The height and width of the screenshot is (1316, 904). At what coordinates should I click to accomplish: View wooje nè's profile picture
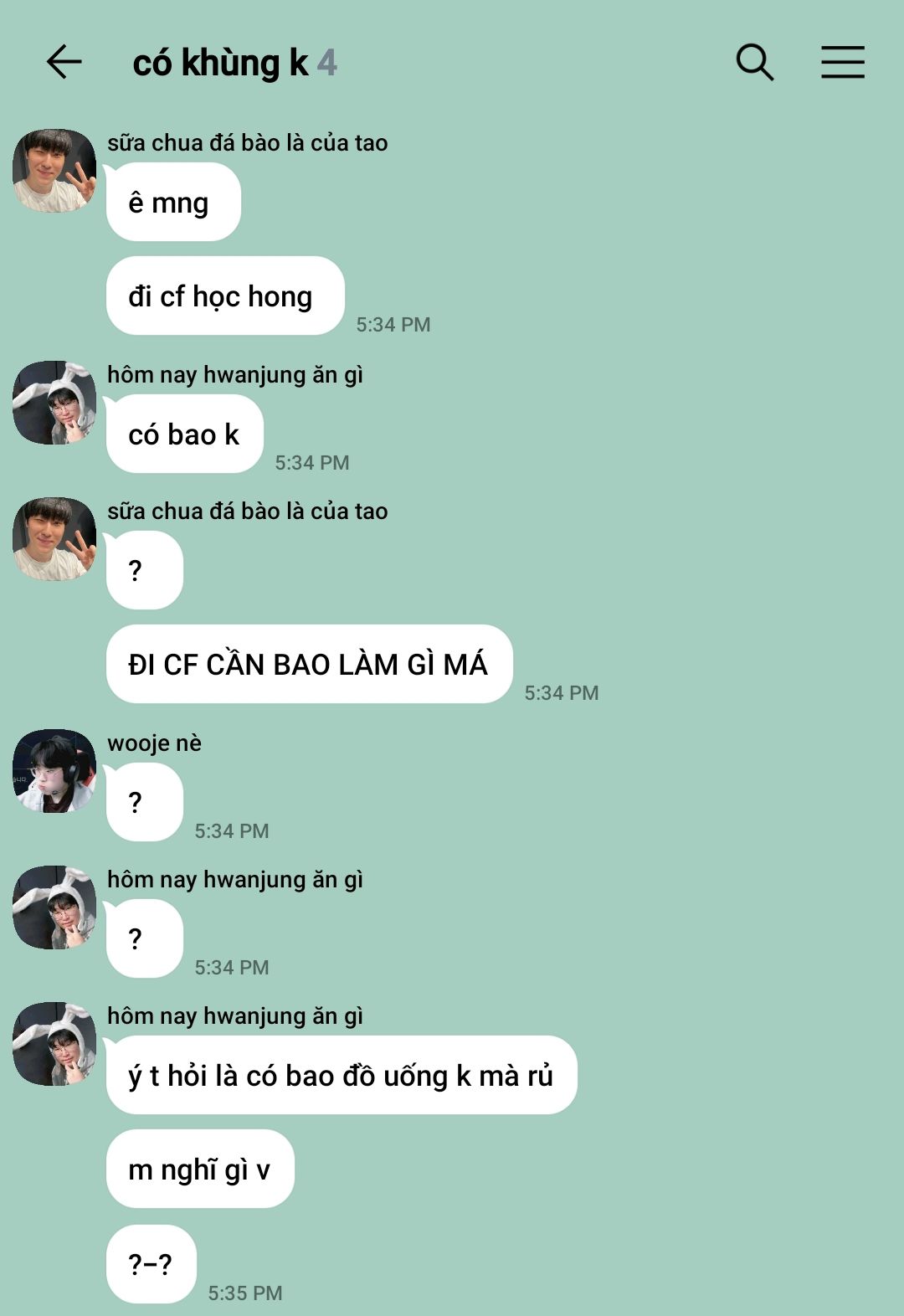[x=54, y=771]
